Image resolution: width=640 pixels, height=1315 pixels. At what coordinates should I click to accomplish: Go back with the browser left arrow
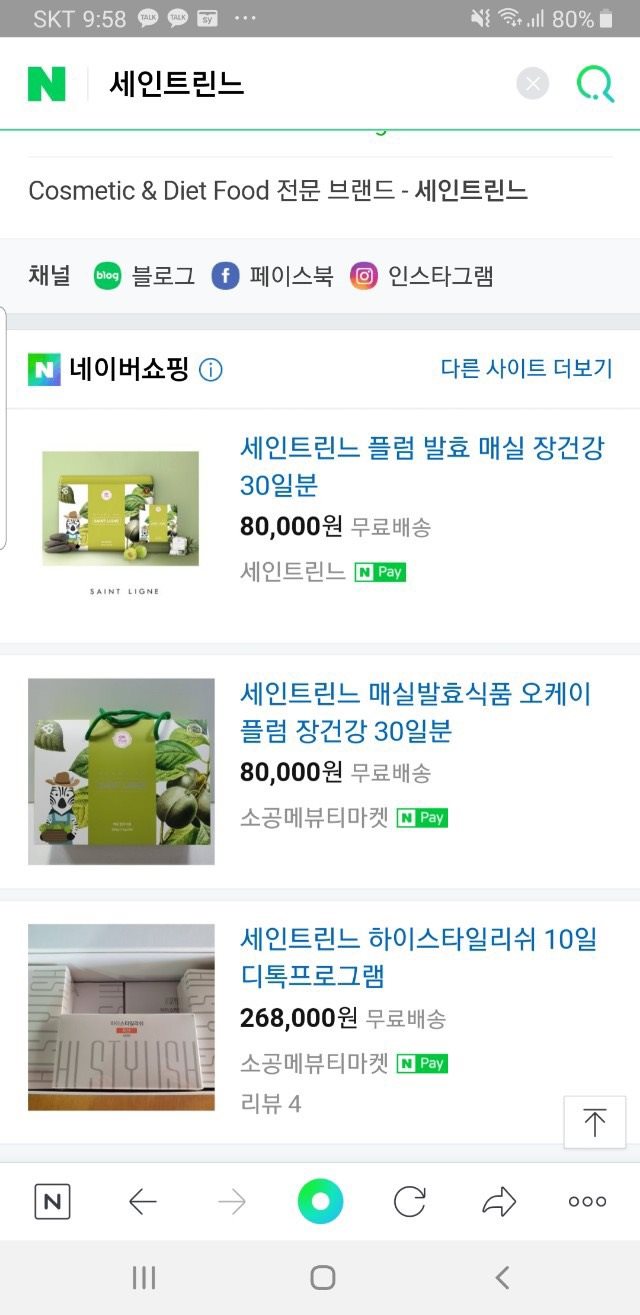[x=143, y=1202]
